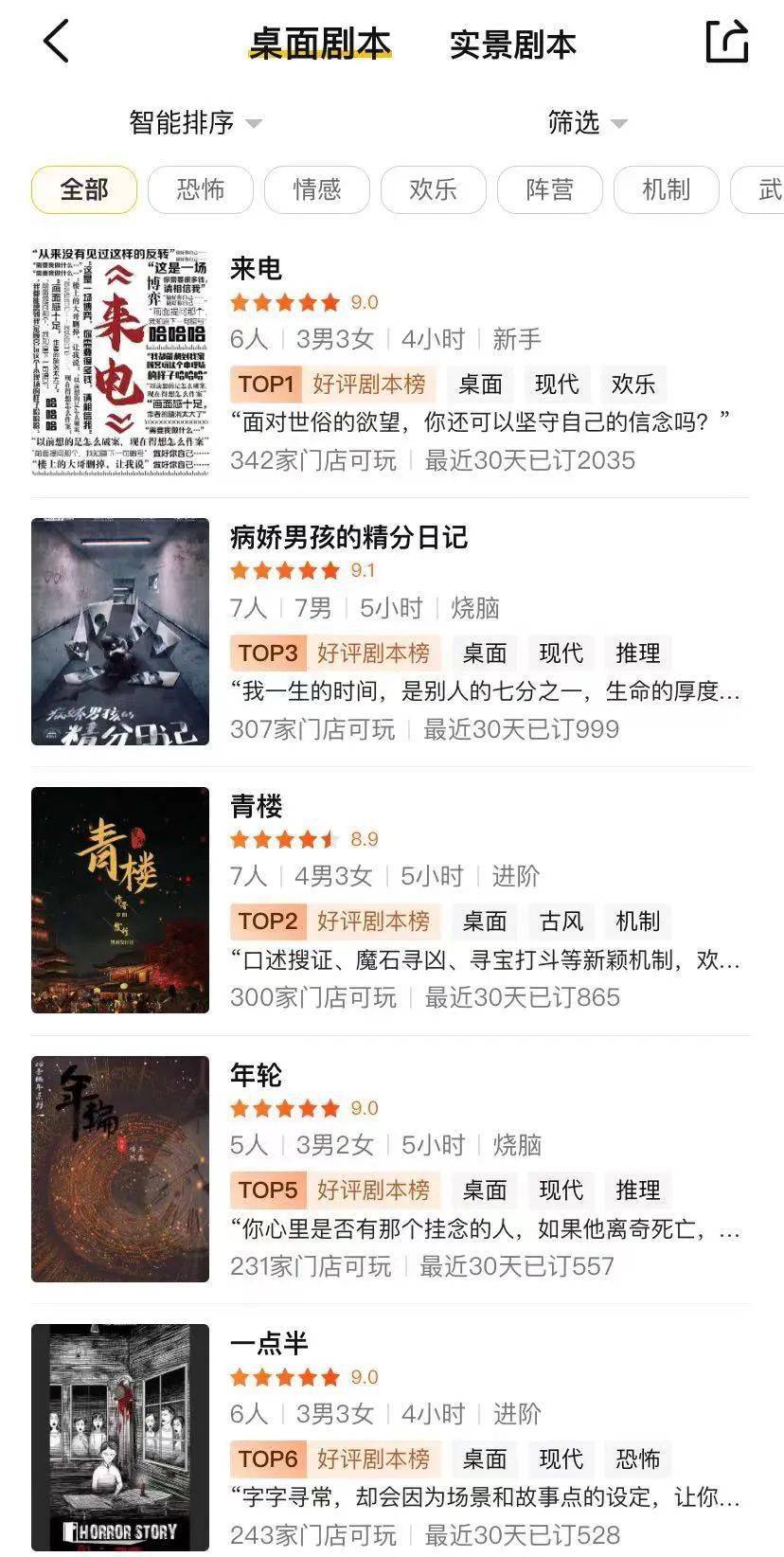
Task: Filter the list by 机制
Action: (667, 189)
